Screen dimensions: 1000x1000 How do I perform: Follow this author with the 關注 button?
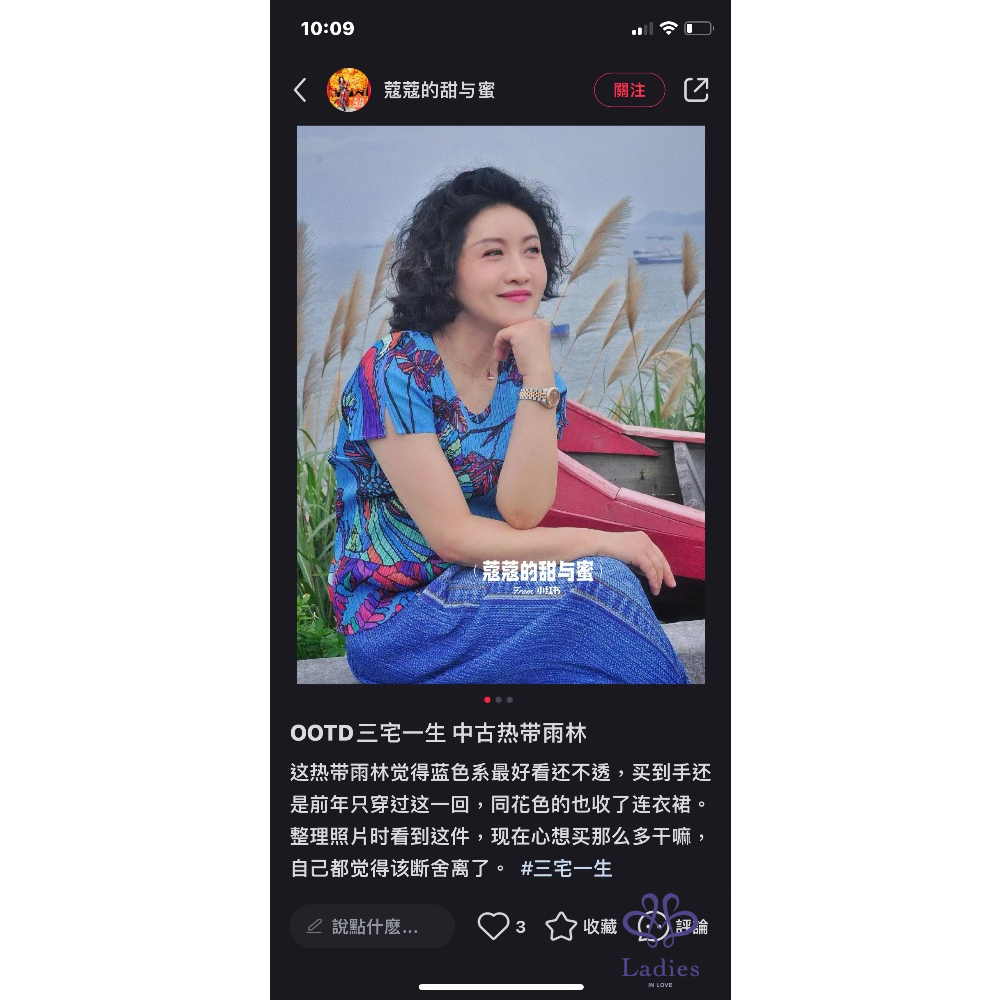[629, 90]
